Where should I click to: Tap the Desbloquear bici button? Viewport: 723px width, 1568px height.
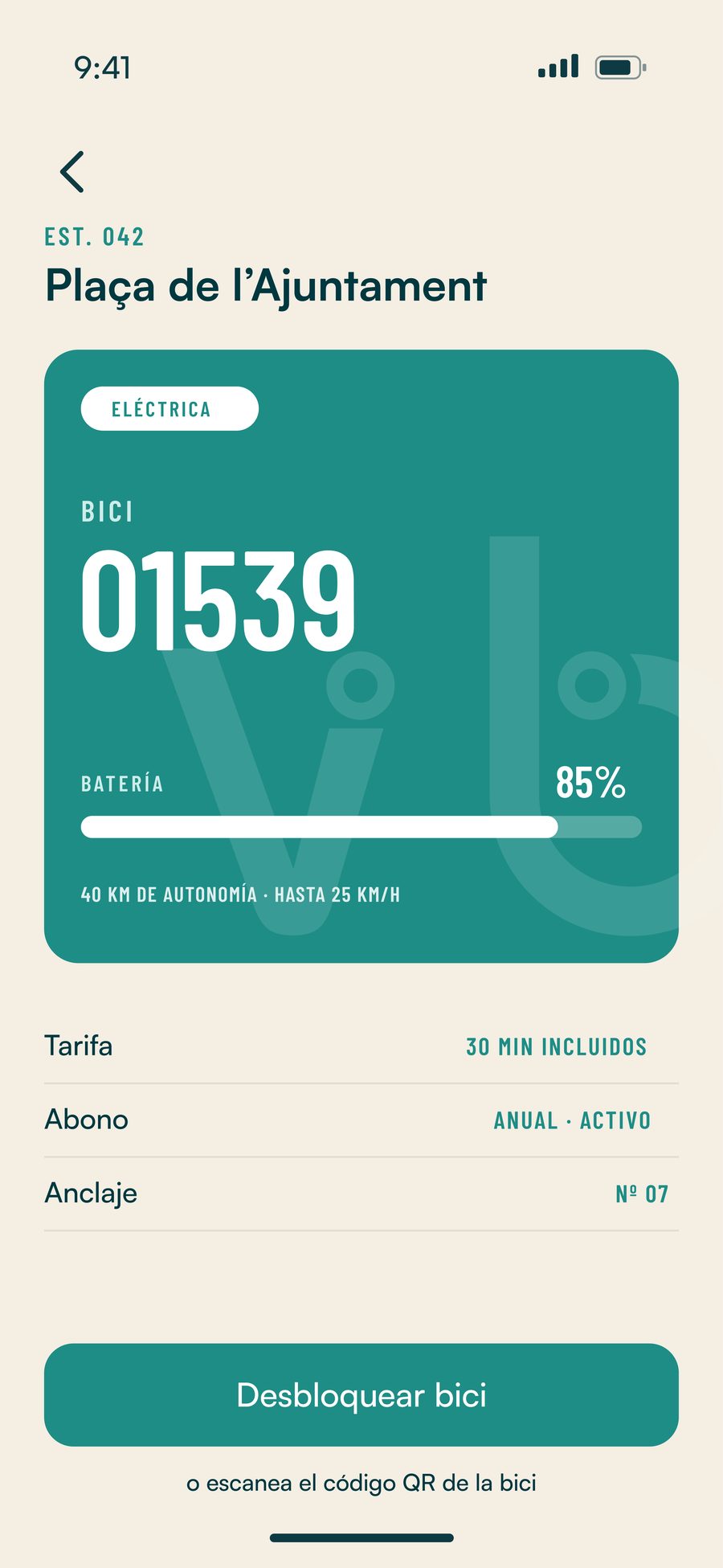[x=361, y=1394]
